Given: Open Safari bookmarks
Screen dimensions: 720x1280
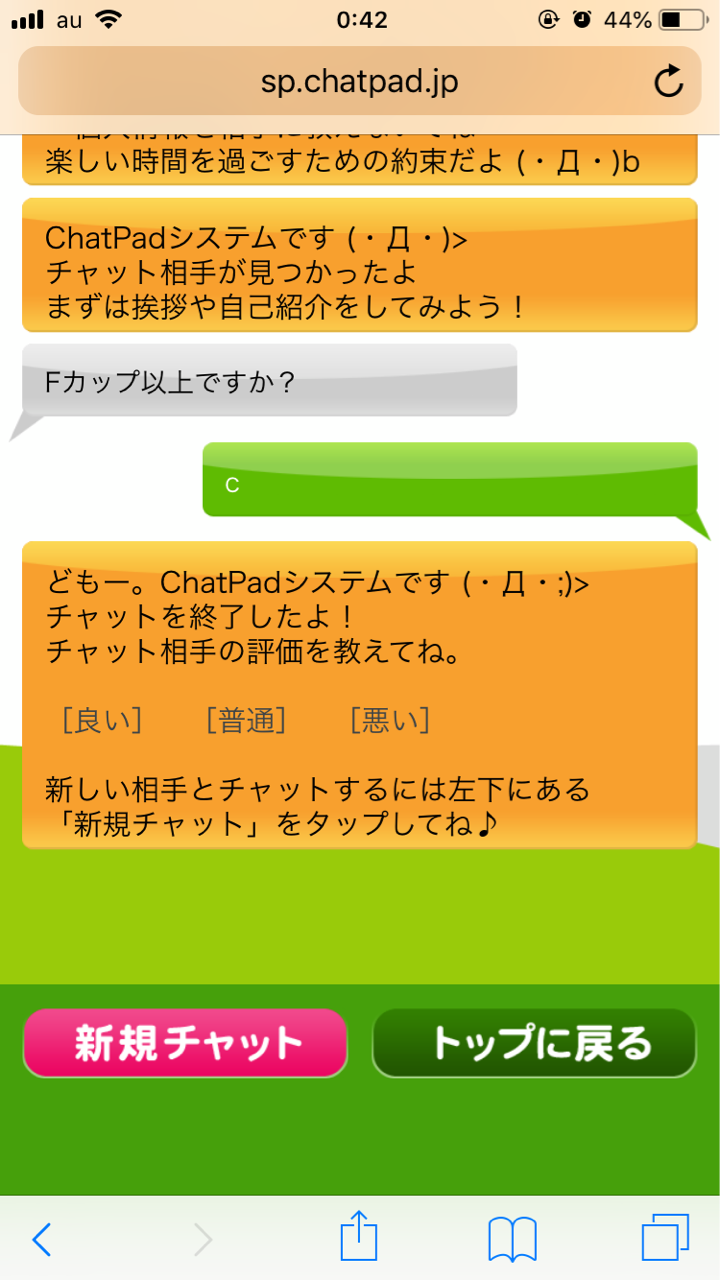Looking at the screenshot, I should pos(512,1240).
